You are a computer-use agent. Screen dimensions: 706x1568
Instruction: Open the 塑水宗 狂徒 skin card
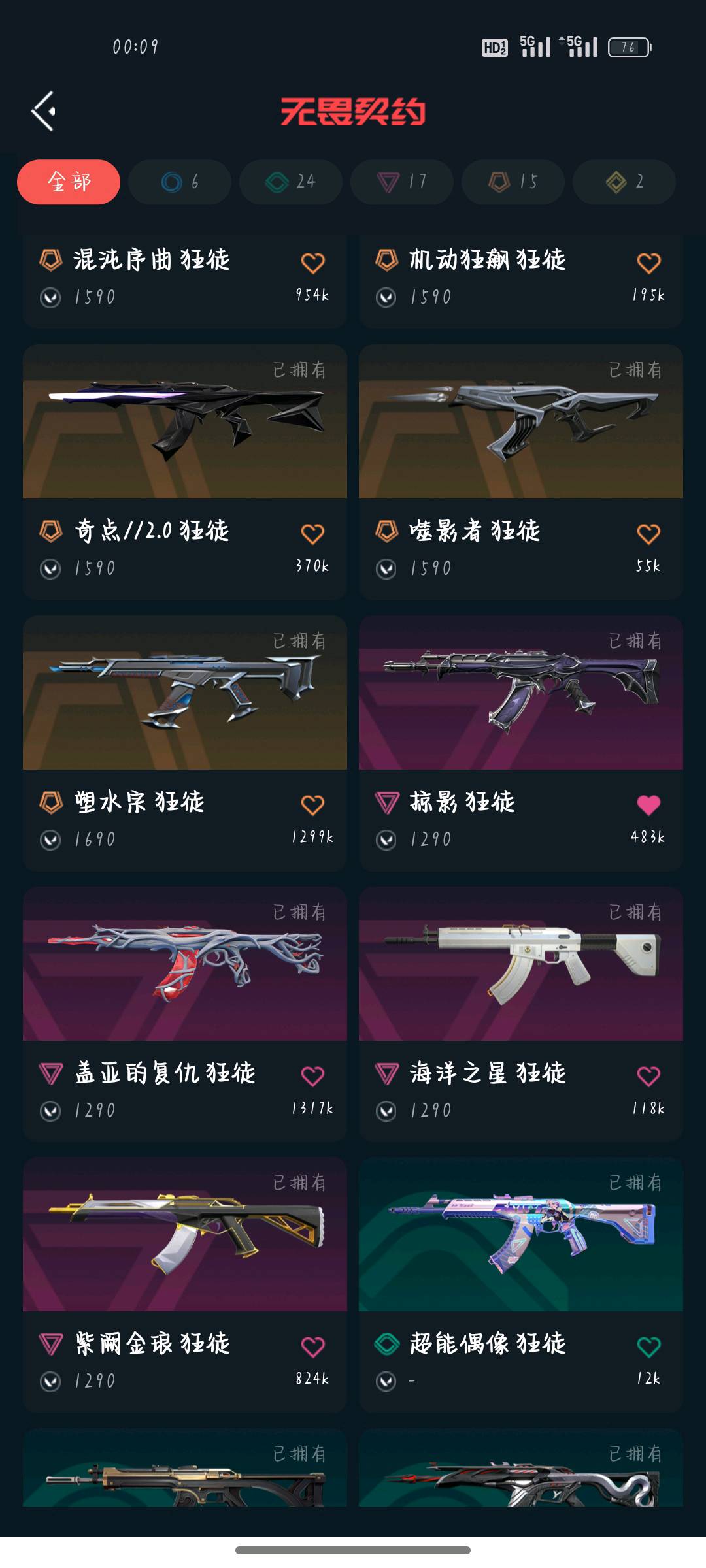(184, 693)
